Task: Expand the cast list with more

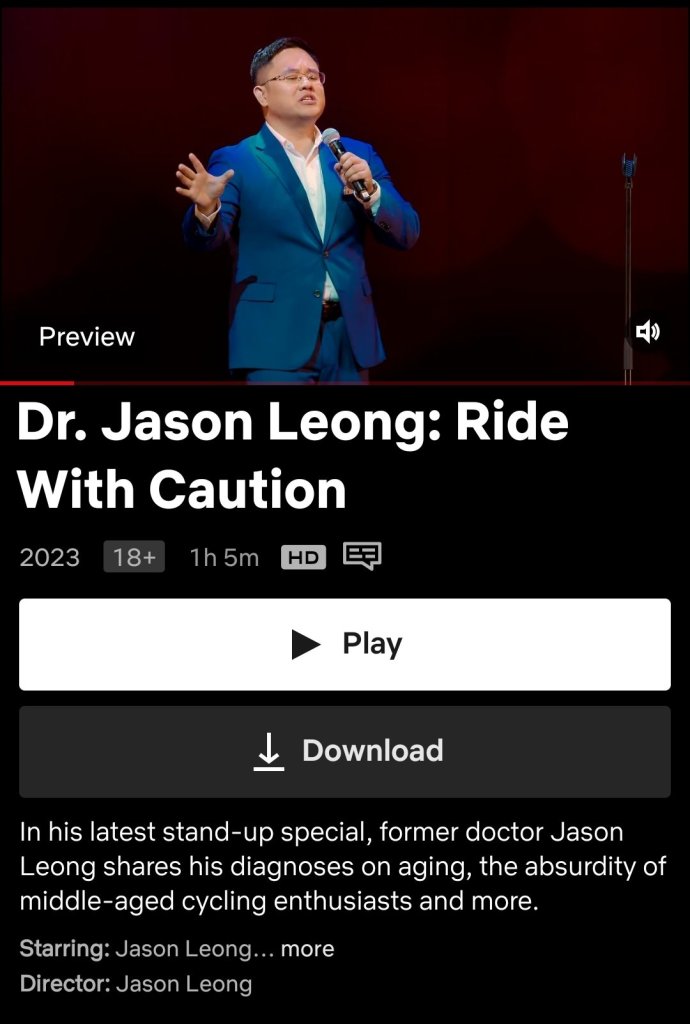Action: pyautogui.click(x=307, y=948)
